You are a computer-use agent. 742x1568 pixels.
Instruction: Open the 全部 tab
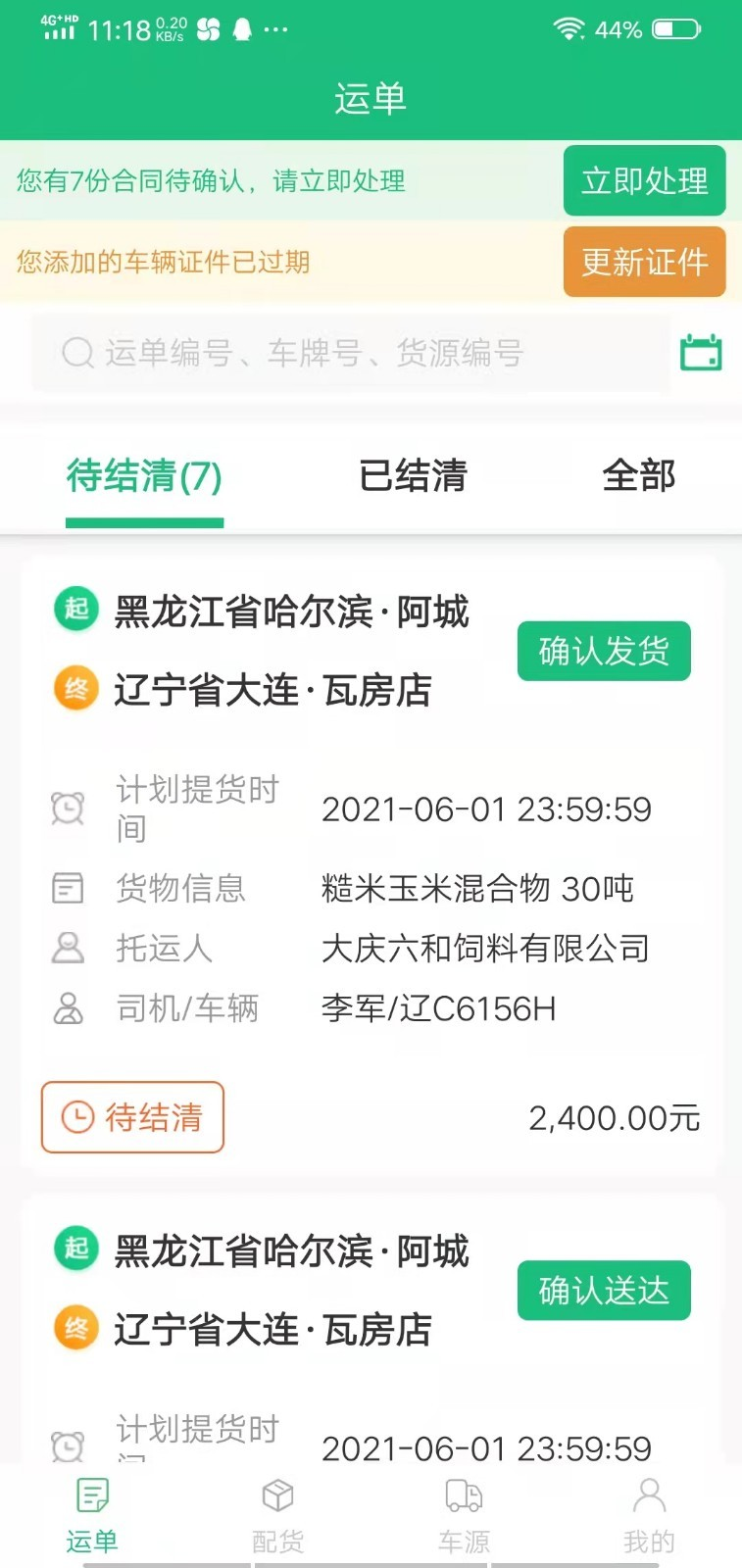point(639,477)
